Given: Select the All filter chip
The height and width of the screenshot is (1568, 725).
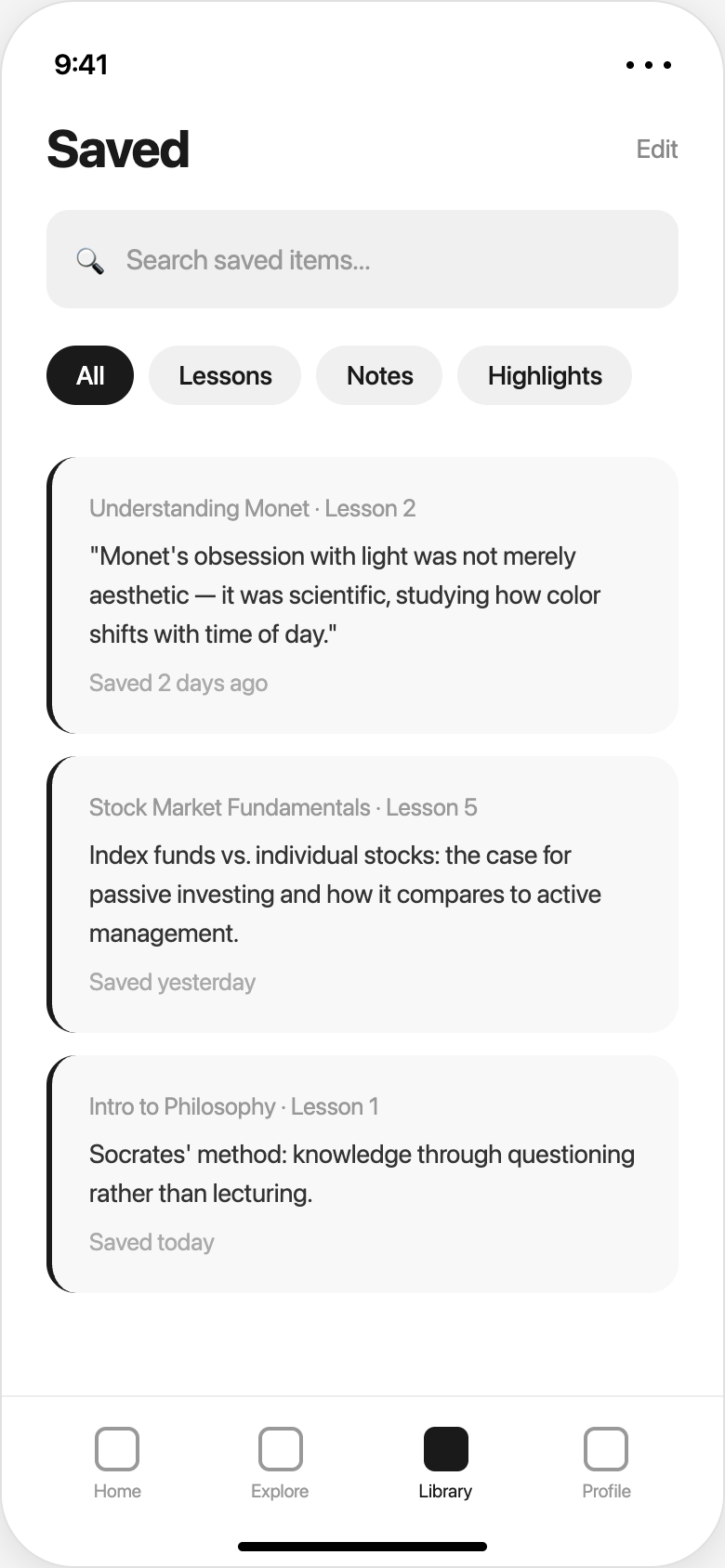Looking at the screenshot, I should coord(90,375).
